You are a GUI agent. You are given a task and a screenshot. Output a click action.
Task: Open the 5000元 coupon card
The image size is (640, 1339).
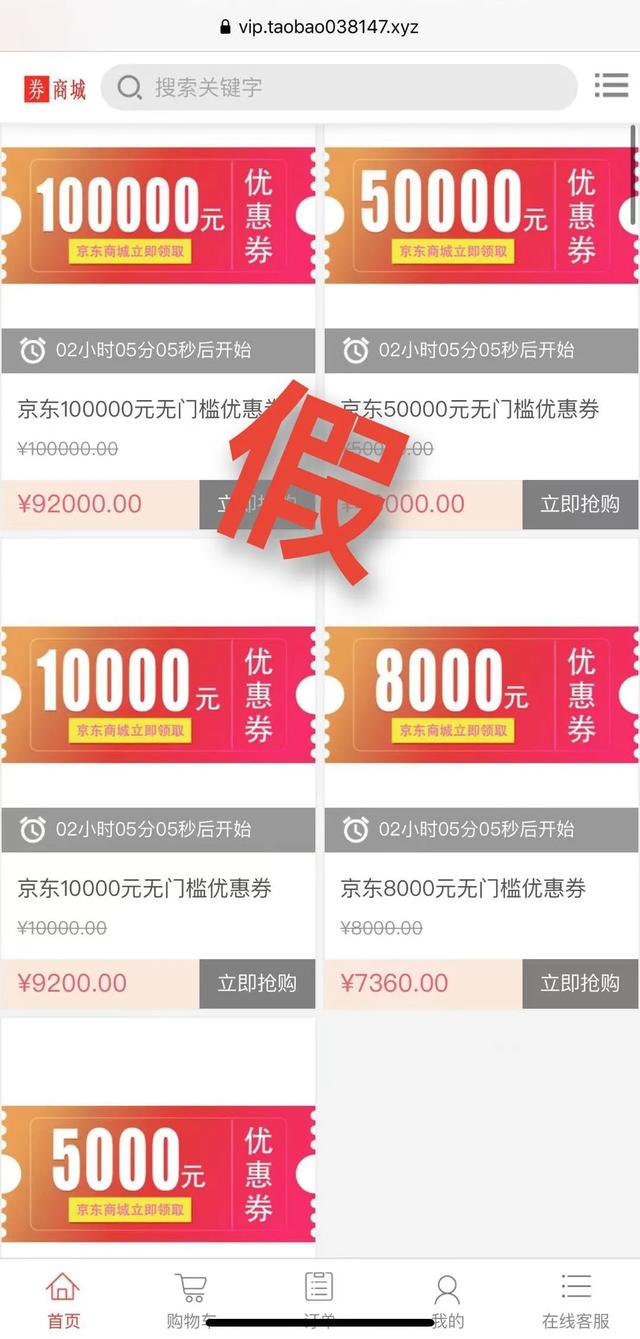coord(158,1137)
